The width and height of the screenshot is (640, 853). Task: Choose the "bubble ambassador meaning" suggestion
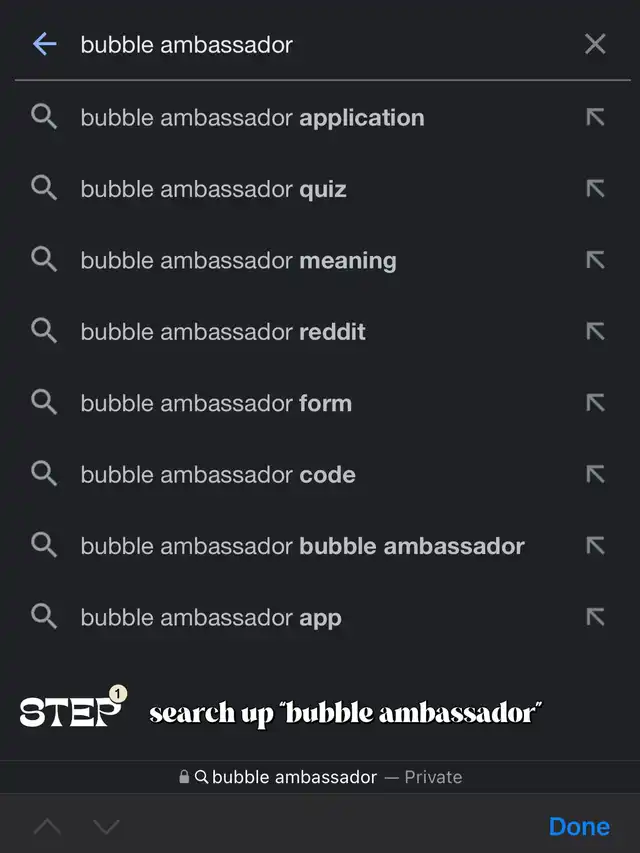(x=238, y=261)
